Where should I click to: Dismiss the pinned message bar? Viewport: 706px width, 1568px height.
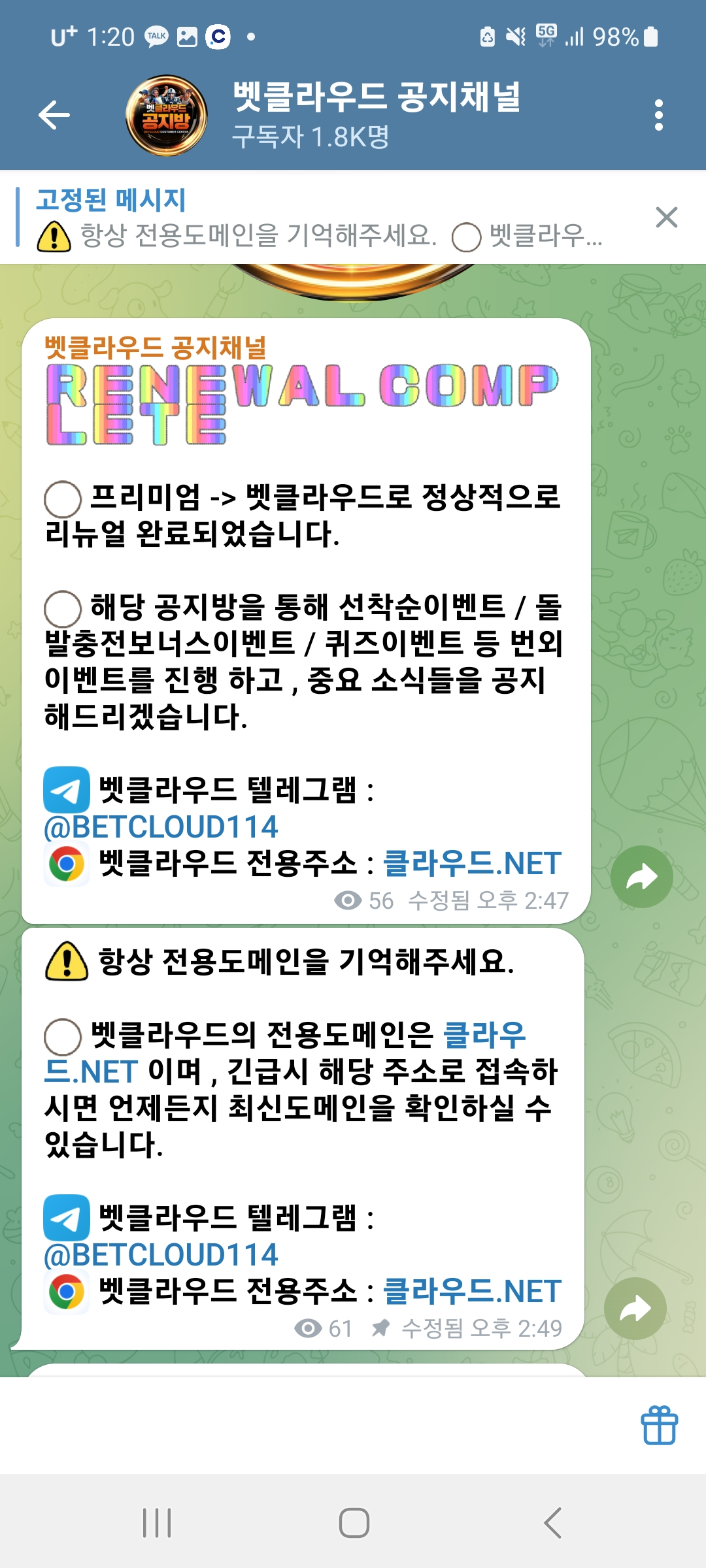click(666, 218)
